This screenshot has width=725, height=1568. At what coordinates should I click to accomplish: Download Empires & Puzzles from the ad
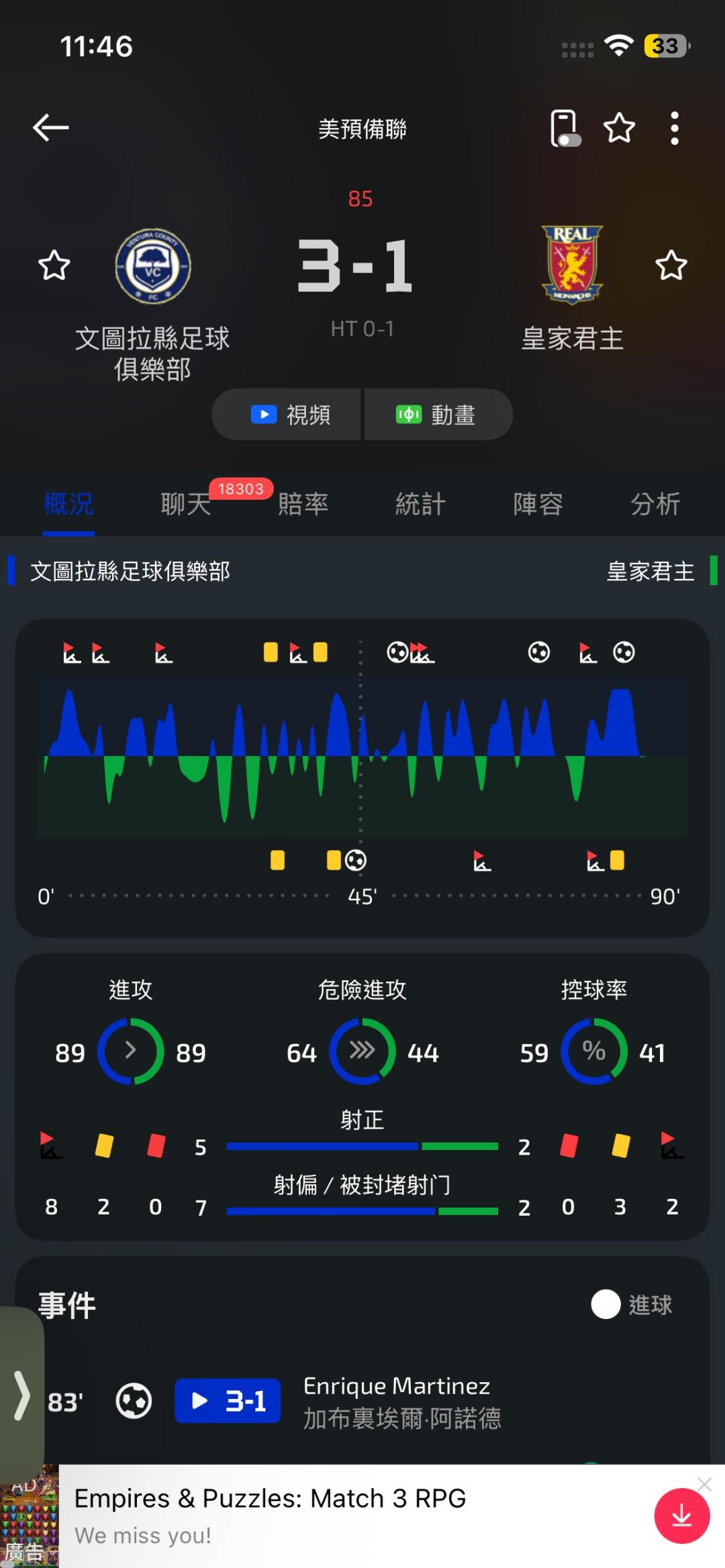click(x=681, y=1516)
